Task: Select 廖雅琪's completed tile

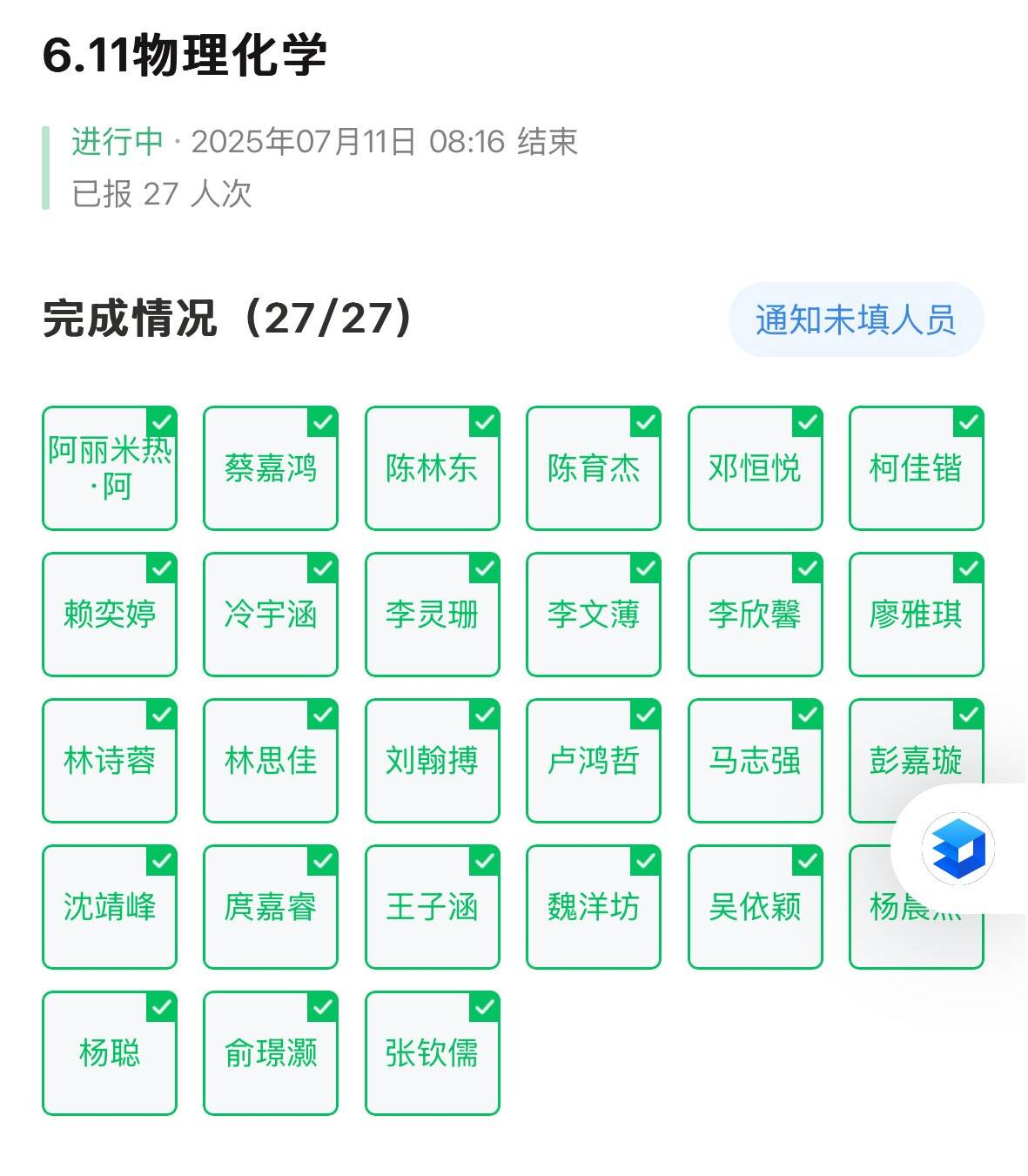Action: pos(916,615)
